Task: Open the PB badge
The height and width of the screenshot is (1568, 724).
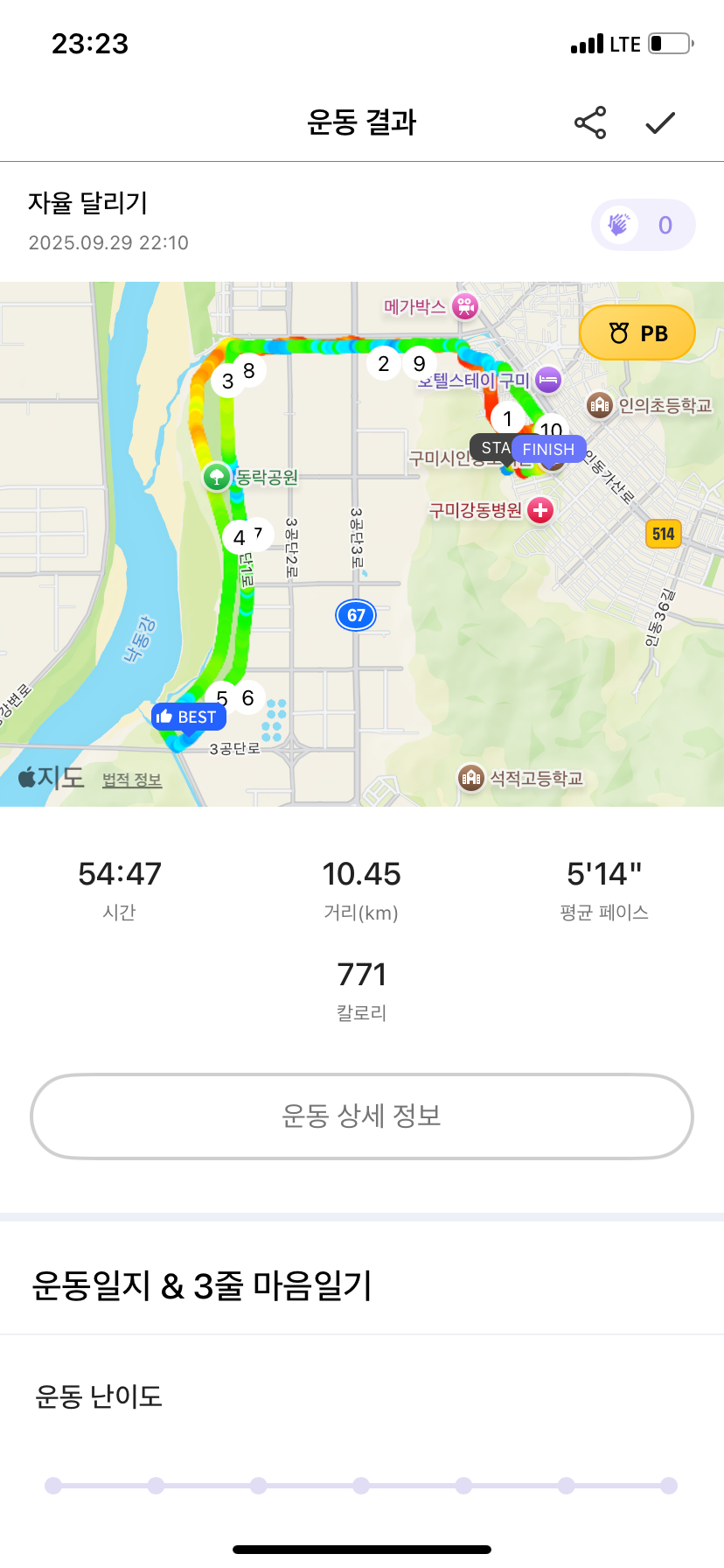Action: 637,333
